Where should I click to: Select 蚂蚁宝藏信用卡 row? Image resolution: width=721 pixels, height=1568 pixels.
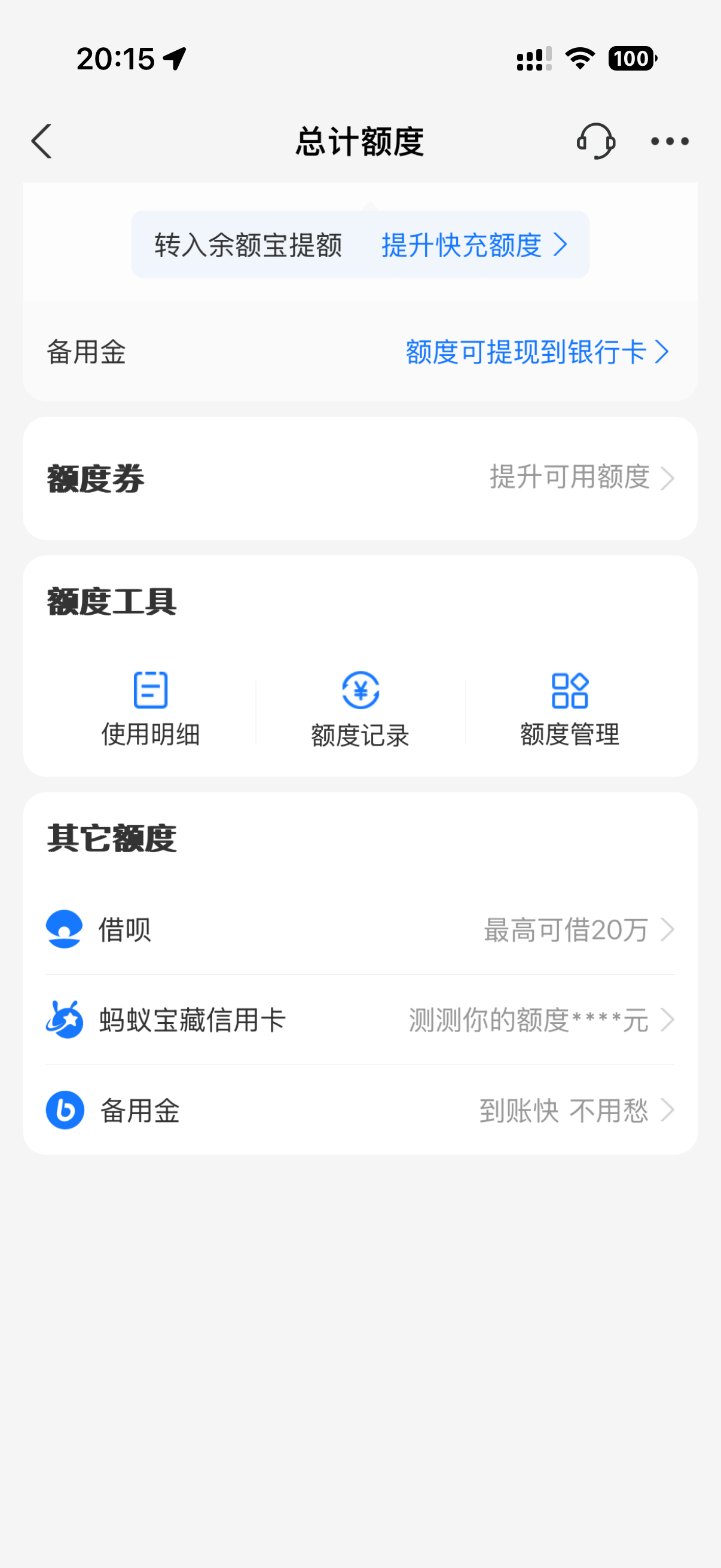click(x=360, y=1020)
